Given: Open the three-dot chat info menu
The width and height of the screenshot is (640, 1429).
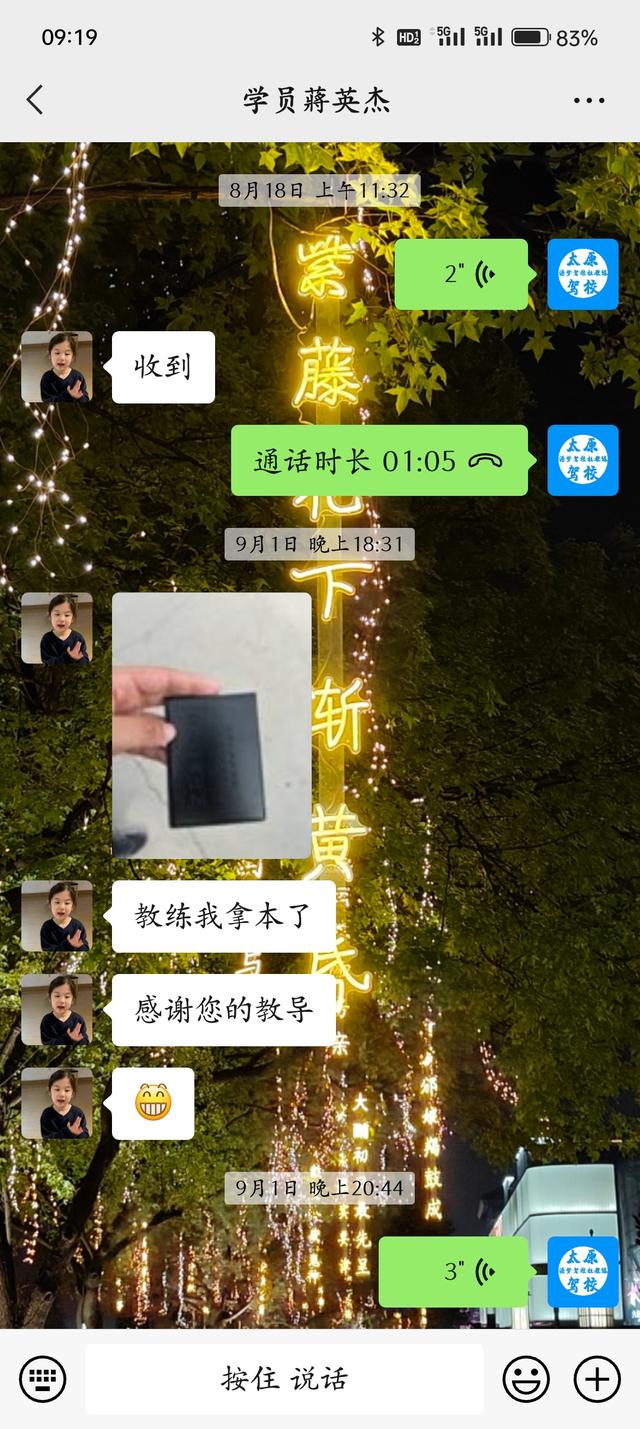Looking at the screenshot, I should click(589, 100).
